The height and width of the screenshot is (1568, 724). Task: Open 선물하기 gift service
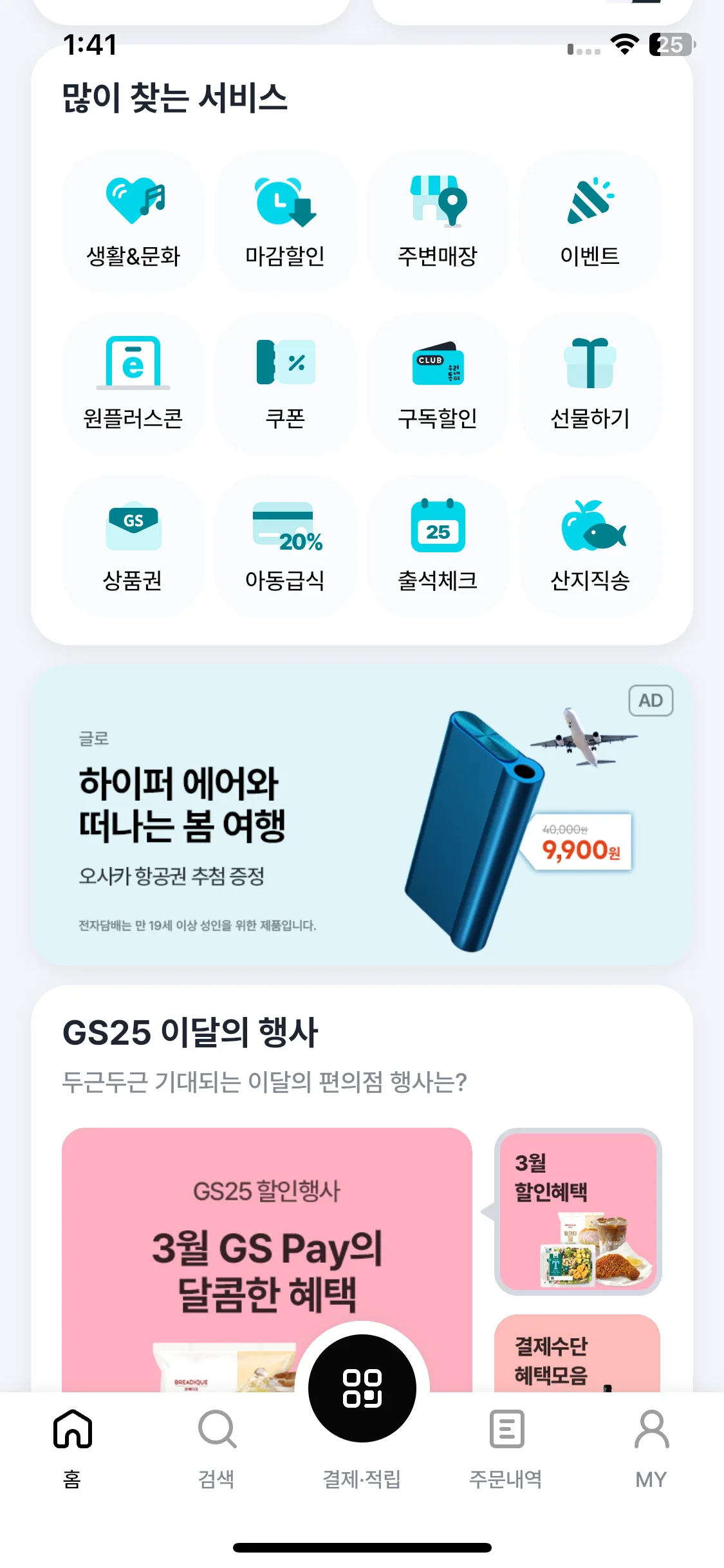[x=590, y=384]
